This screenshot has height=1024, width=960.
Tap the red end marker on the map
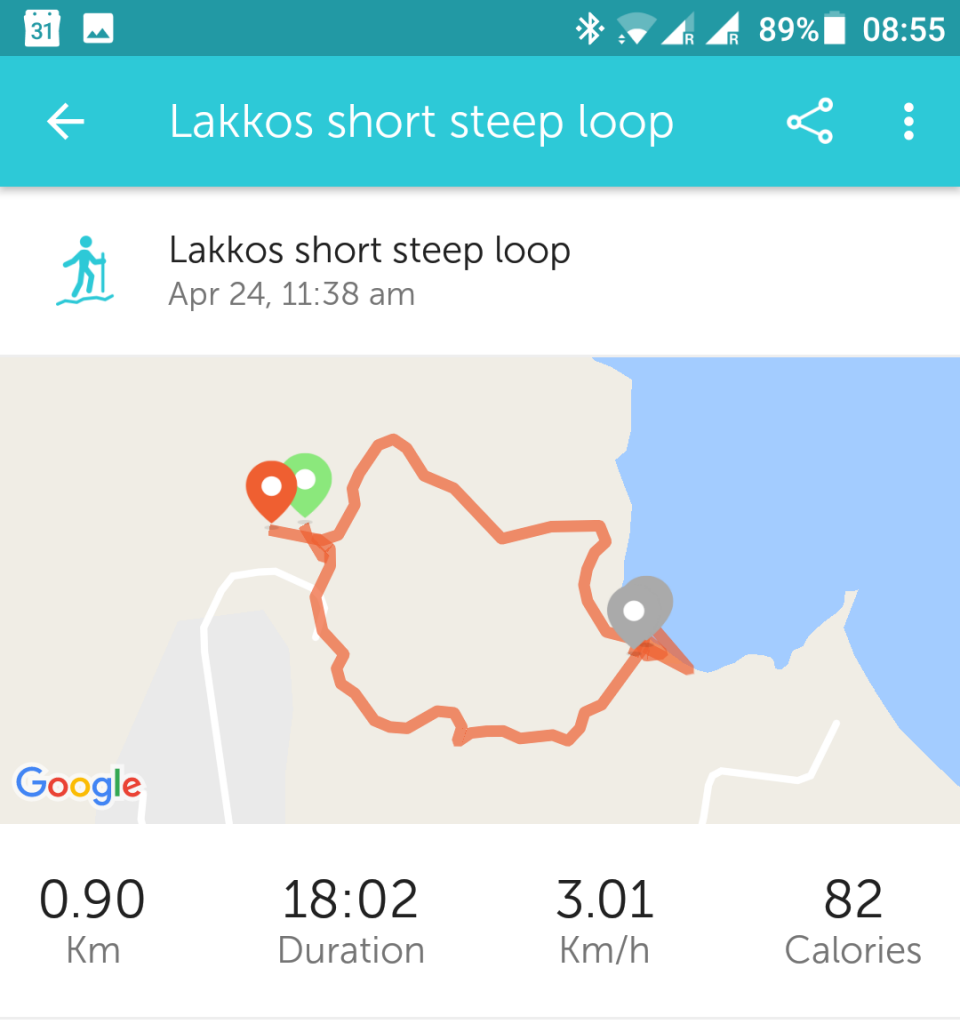(270, 489)
